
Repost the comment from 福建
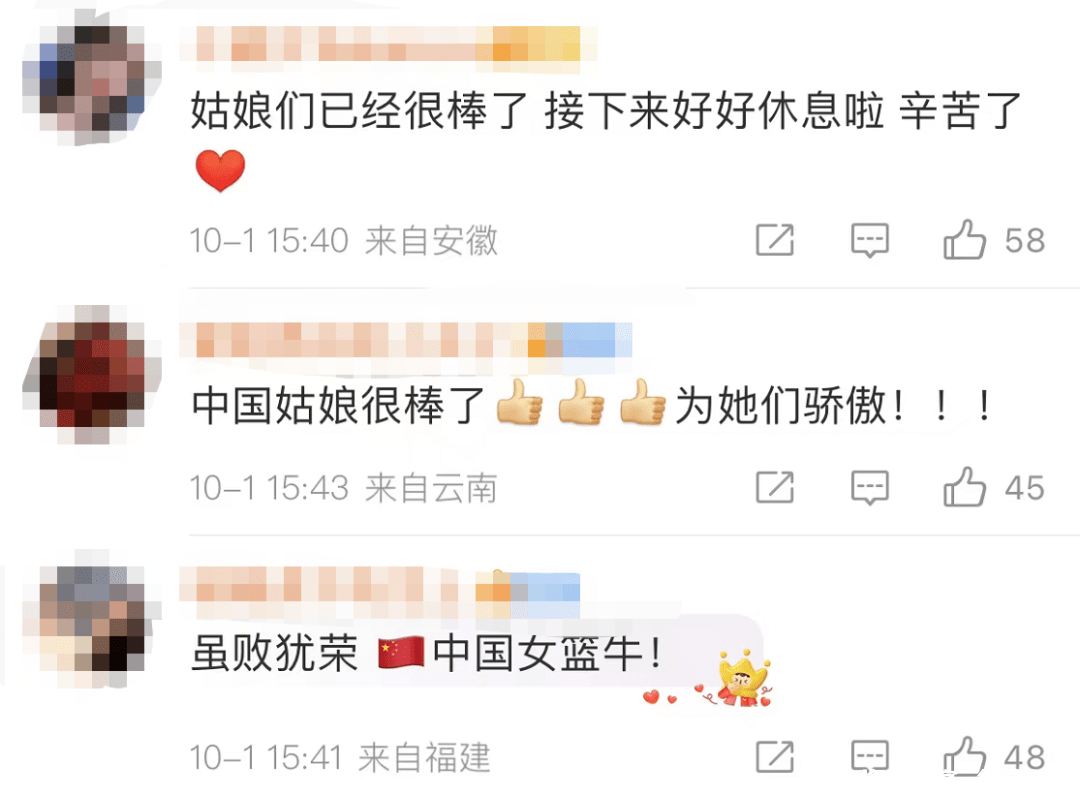pos(775,757)
